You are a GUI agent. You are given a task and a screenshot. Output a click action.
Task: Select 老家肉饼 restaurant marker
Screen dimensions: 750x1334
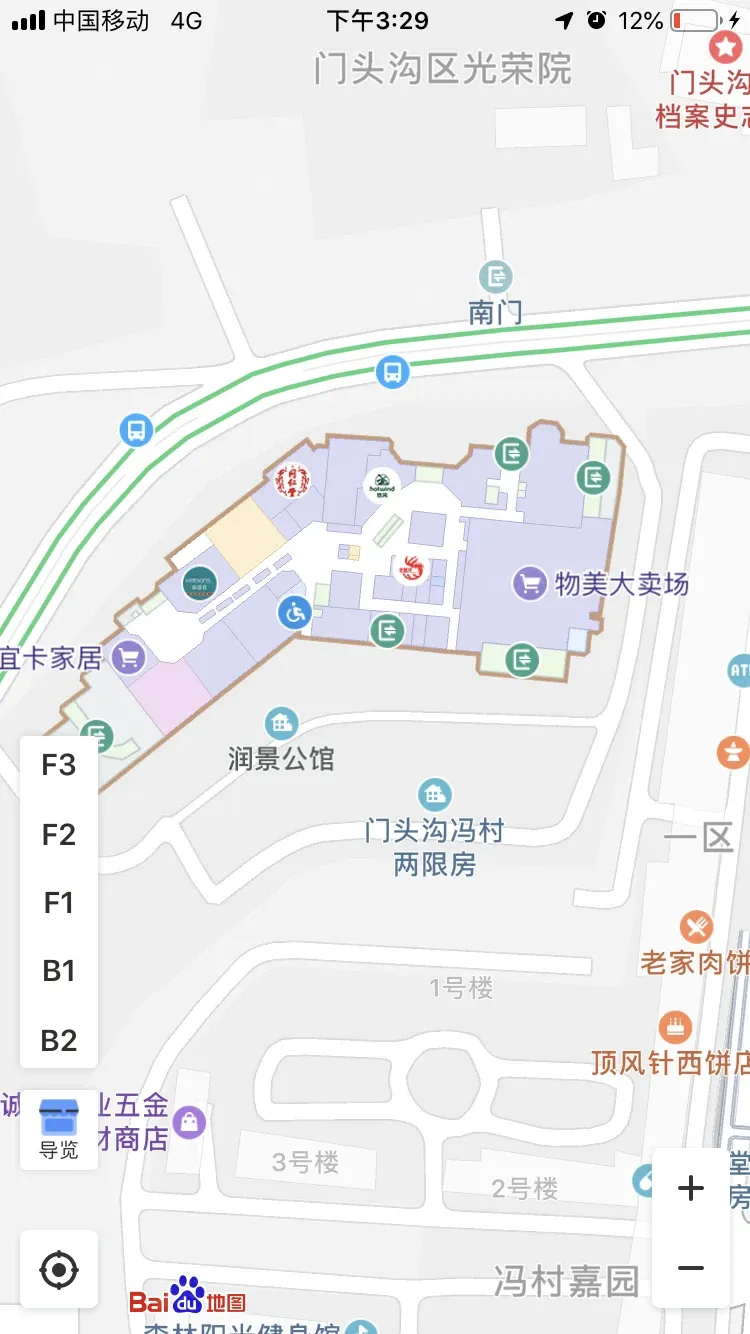point(696,927)
